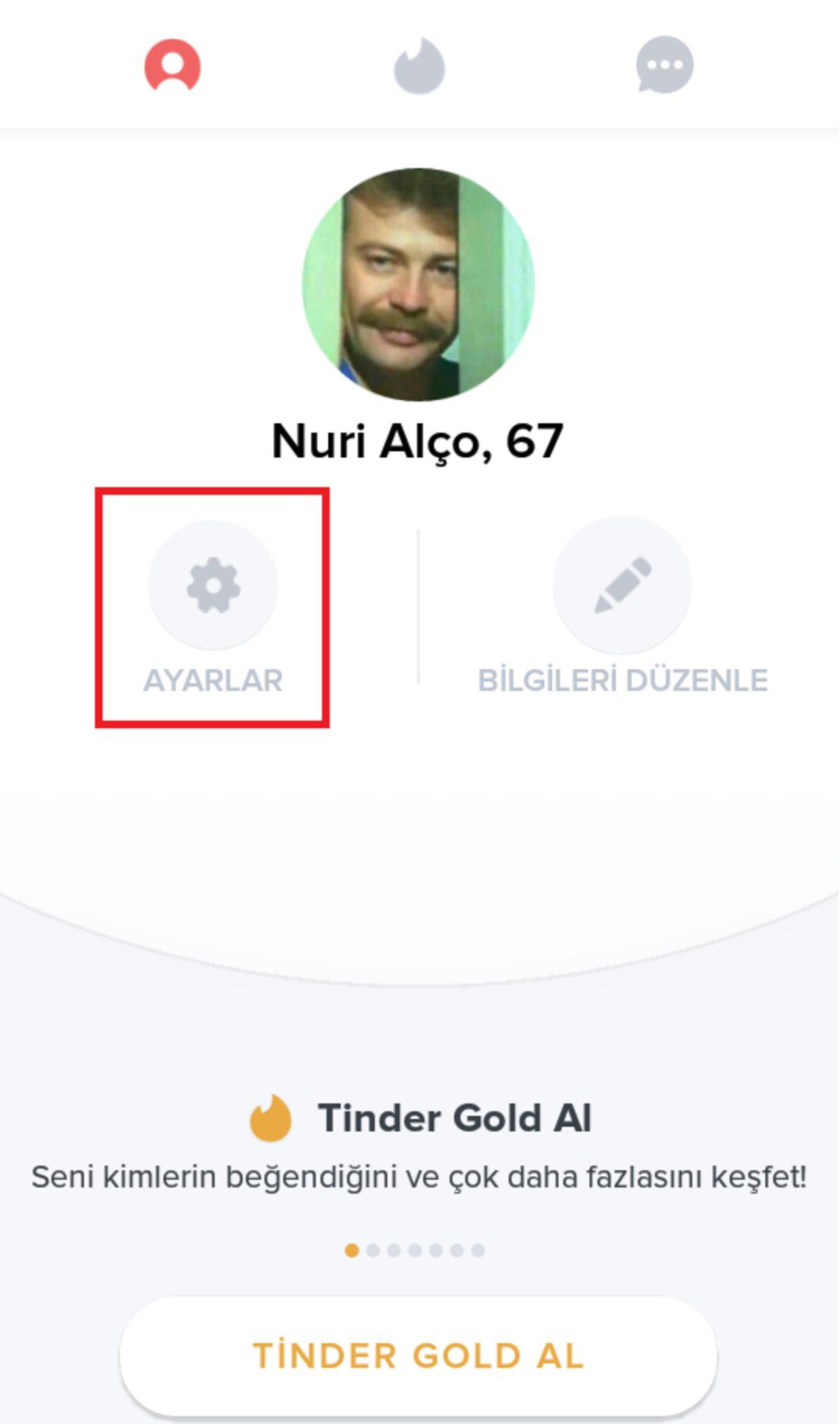Select the fifth carousel dot
The height and width of the screenshot is (1424, 840).
coord(435,1250)
